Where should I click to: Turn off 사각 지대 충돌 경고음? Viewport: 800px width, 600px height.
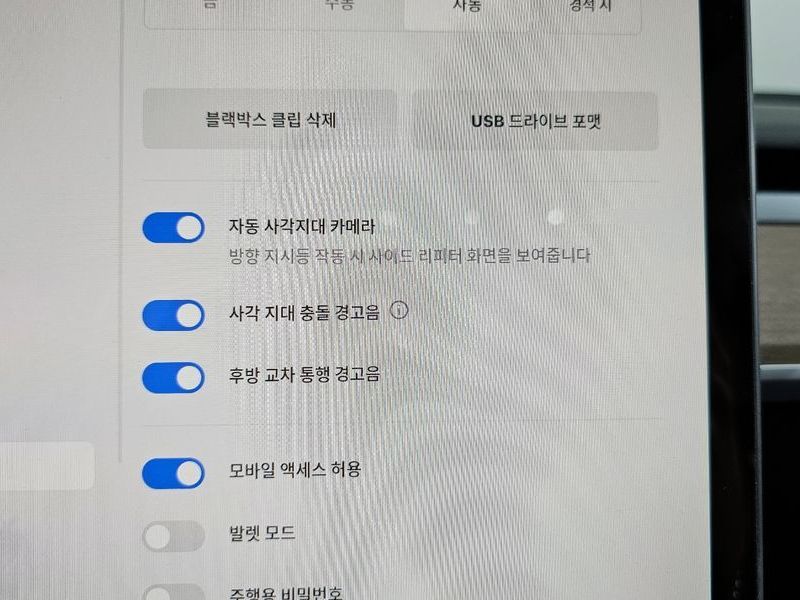point(174,315)
